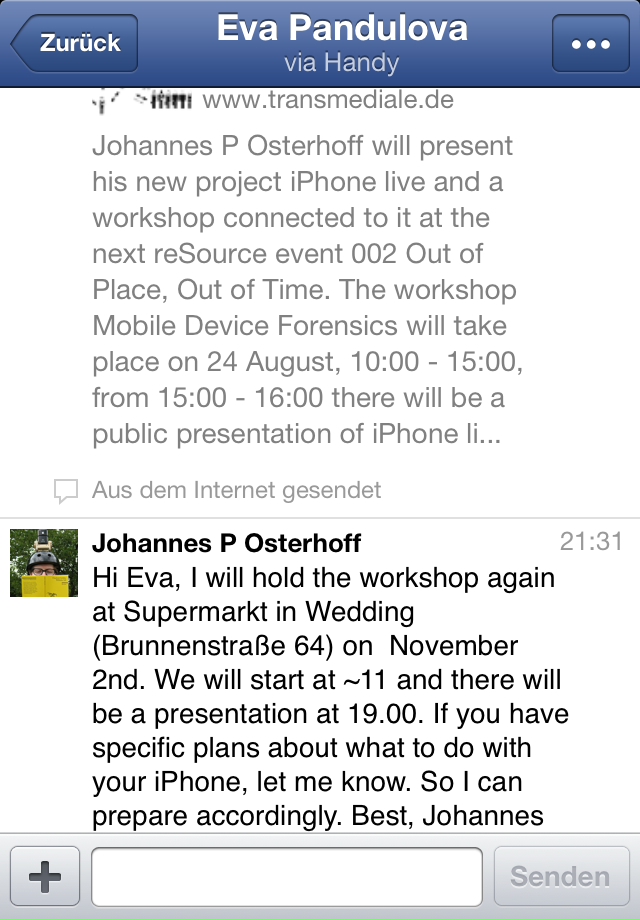Focus the message text field

coord(287,877)
